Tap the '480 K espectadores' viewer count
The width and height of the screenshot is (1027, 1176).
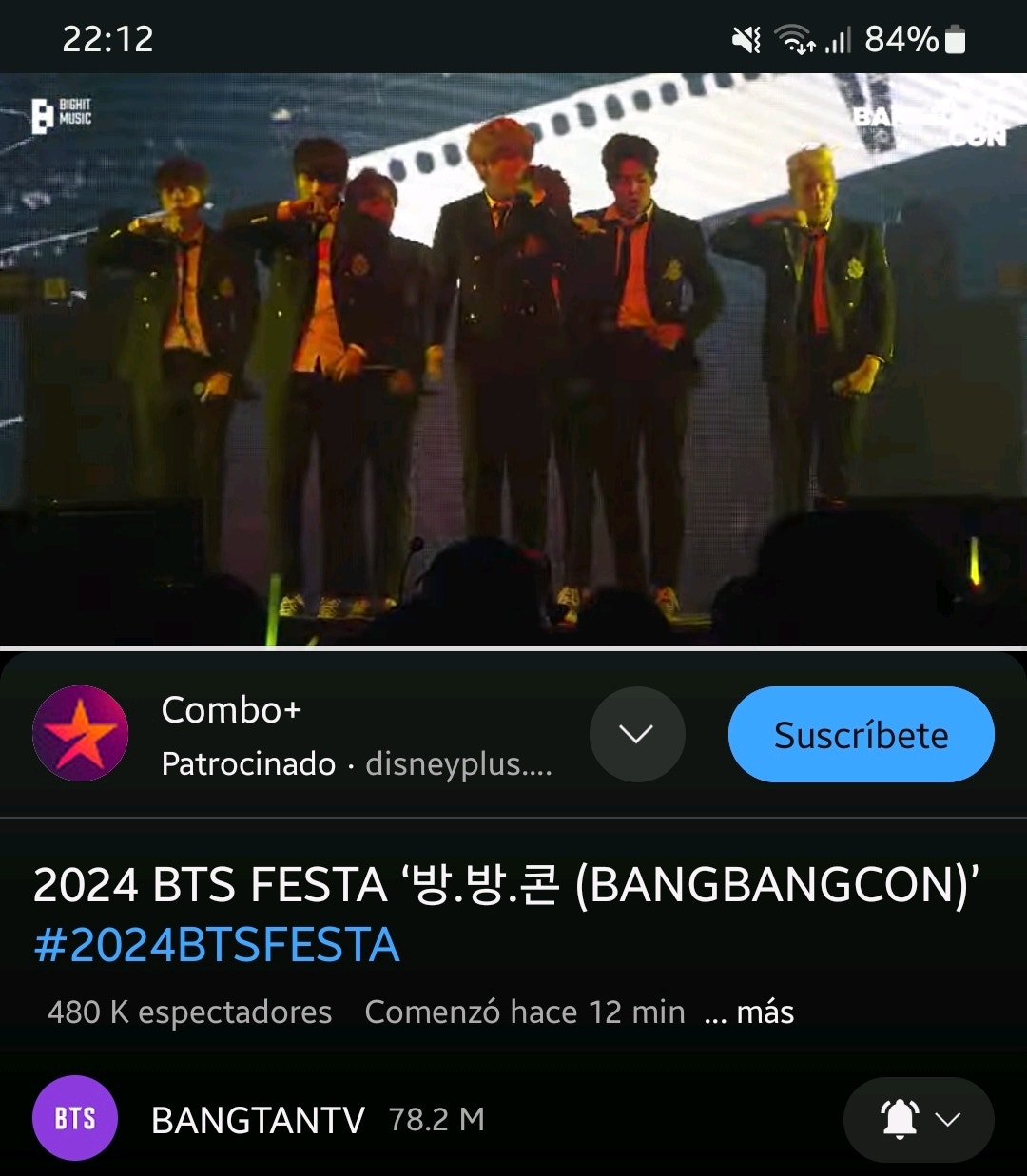click(x=189, y=1012)
